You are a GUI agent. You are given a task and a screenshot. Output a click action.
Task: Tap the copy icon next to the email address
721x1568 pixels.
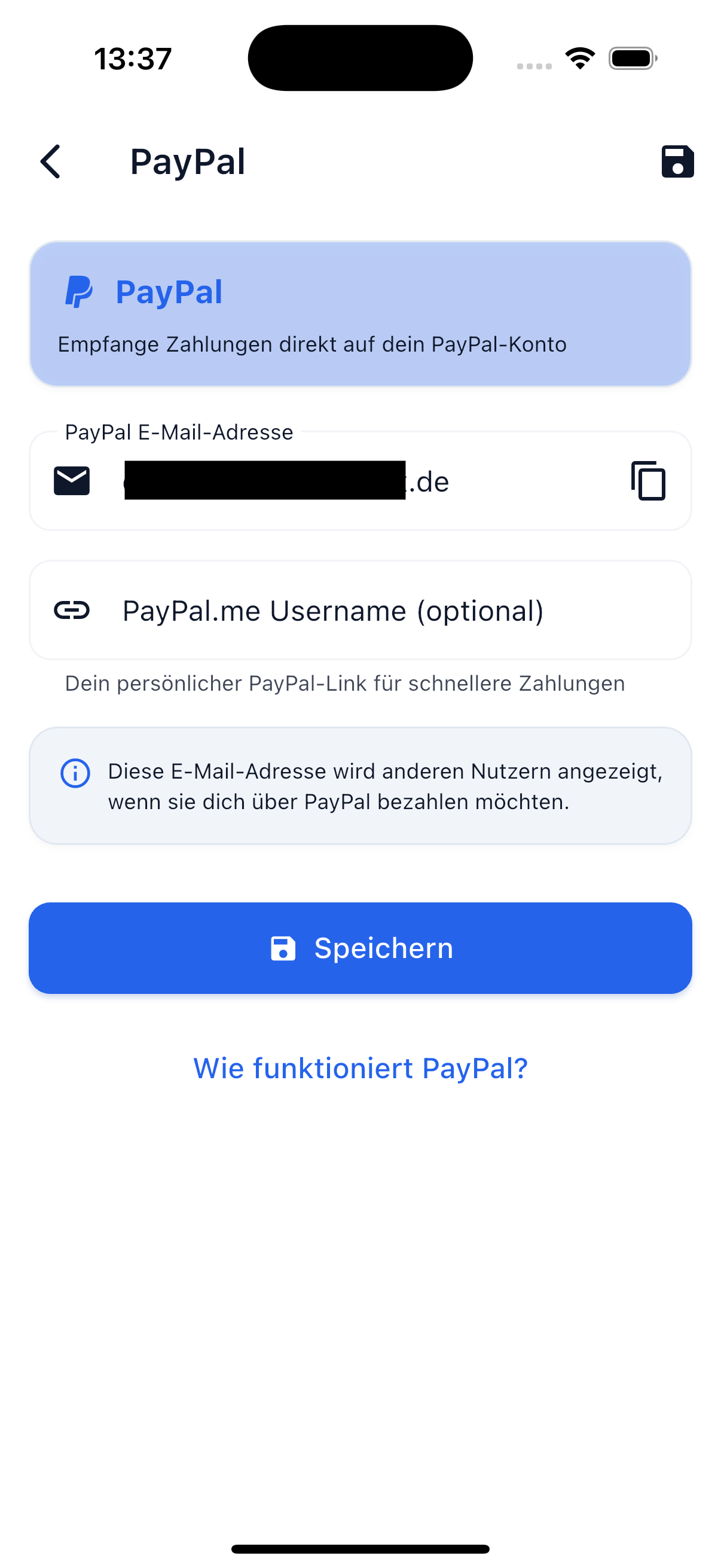click(647, 481)
